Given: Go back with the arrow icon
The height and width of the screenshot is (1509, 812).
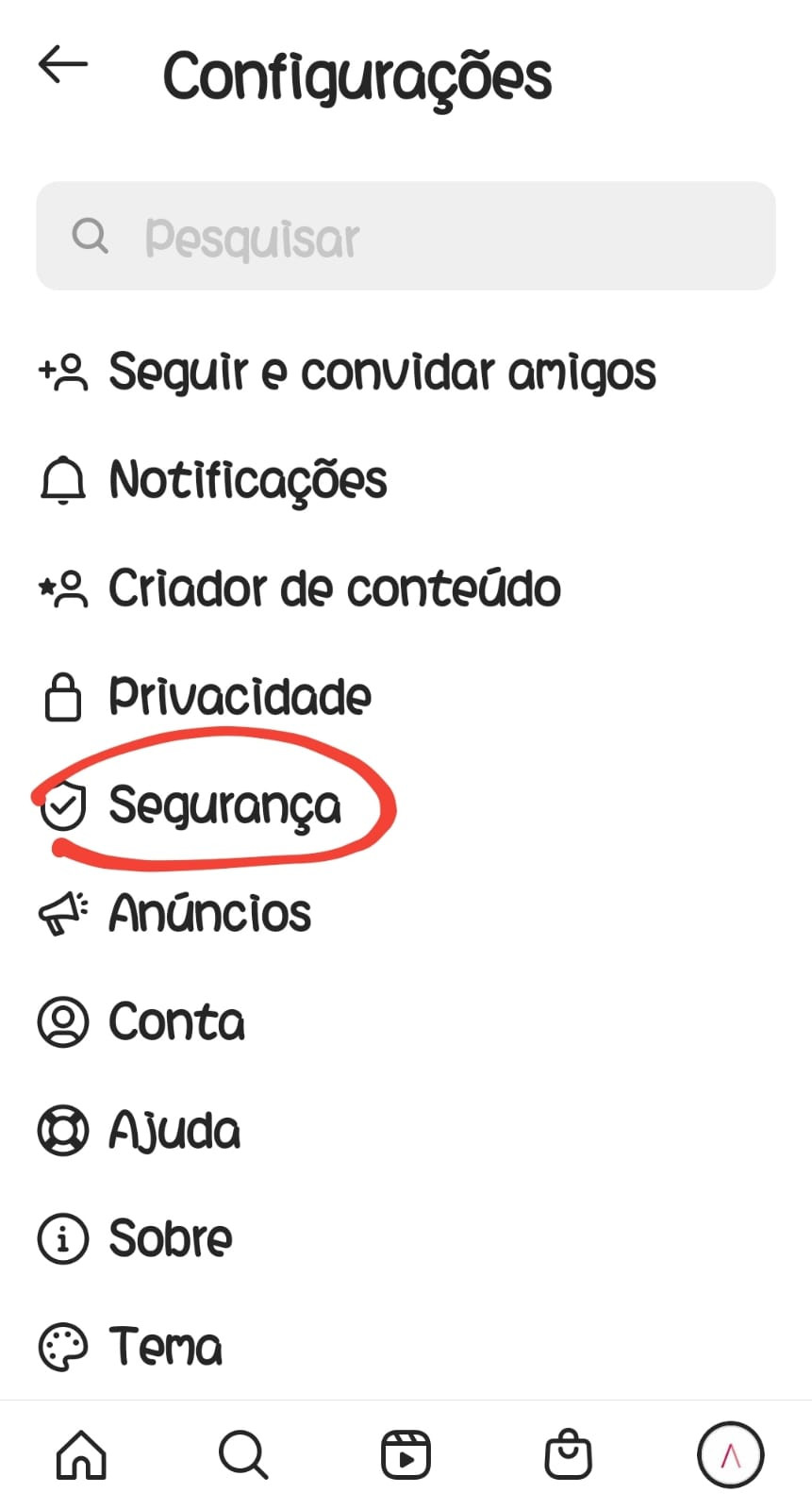Looking at the screenshot, I should click(x=62, y=66).
